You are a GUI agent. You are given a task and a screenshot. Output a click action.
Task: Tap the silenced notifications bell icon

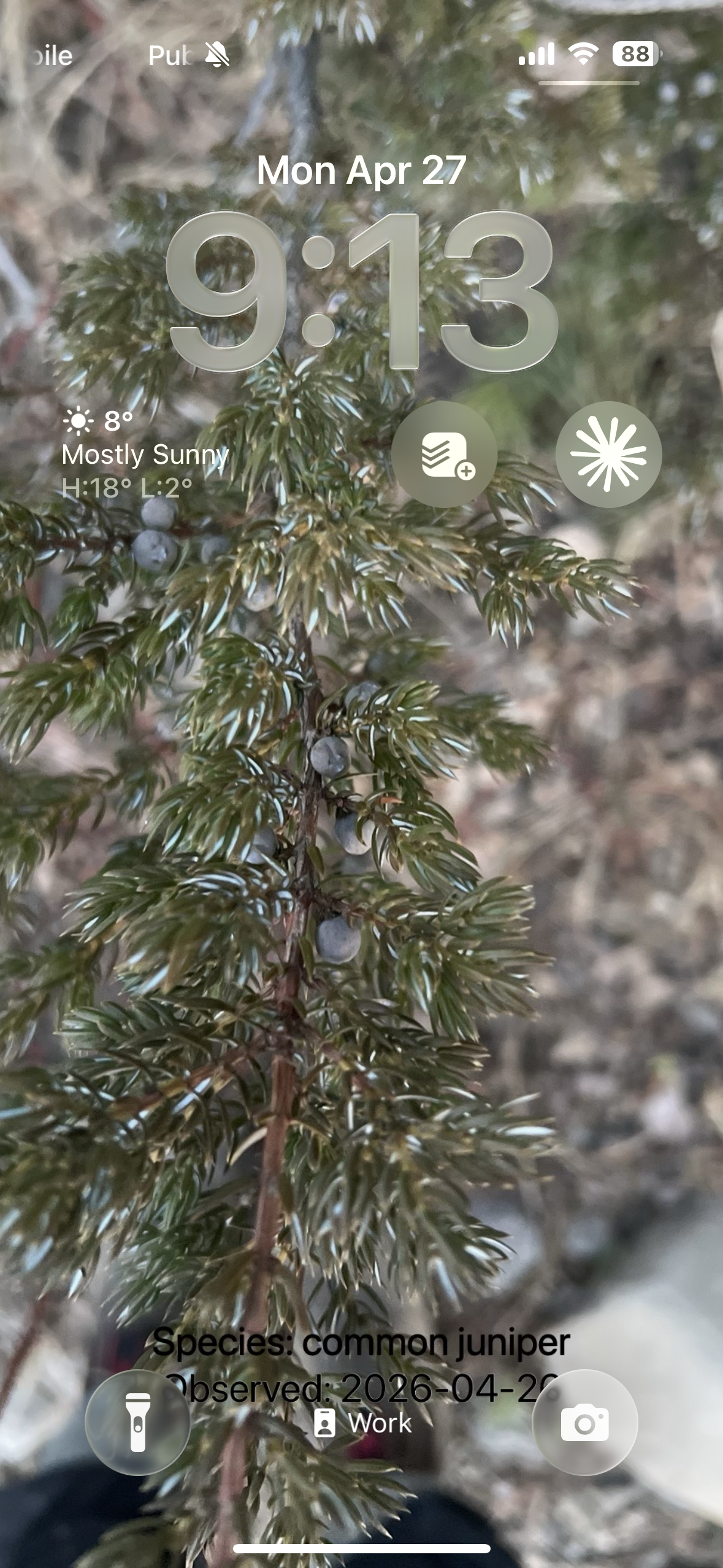click(x=218, y=55)
